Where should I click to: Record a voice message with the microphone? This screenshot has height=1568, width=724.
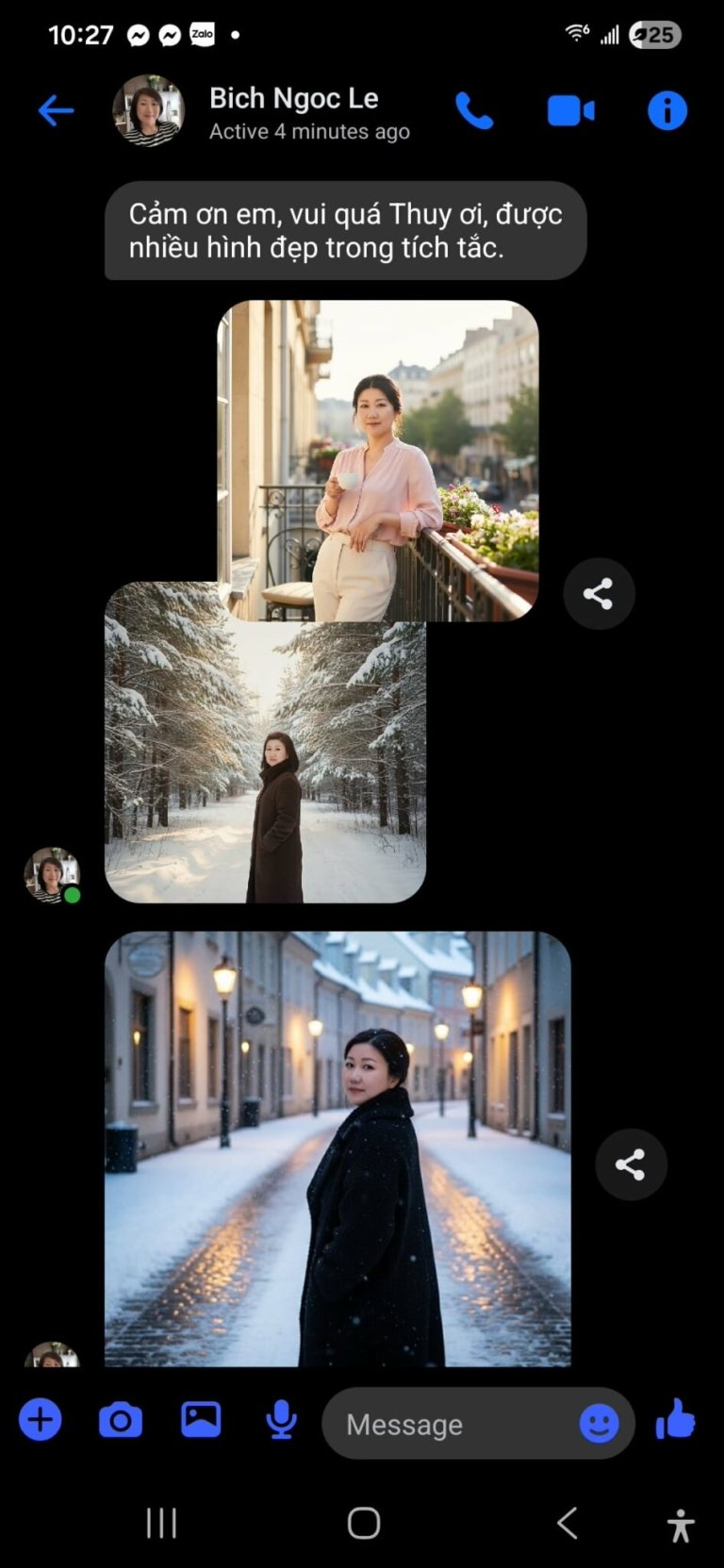point(281,1420)
